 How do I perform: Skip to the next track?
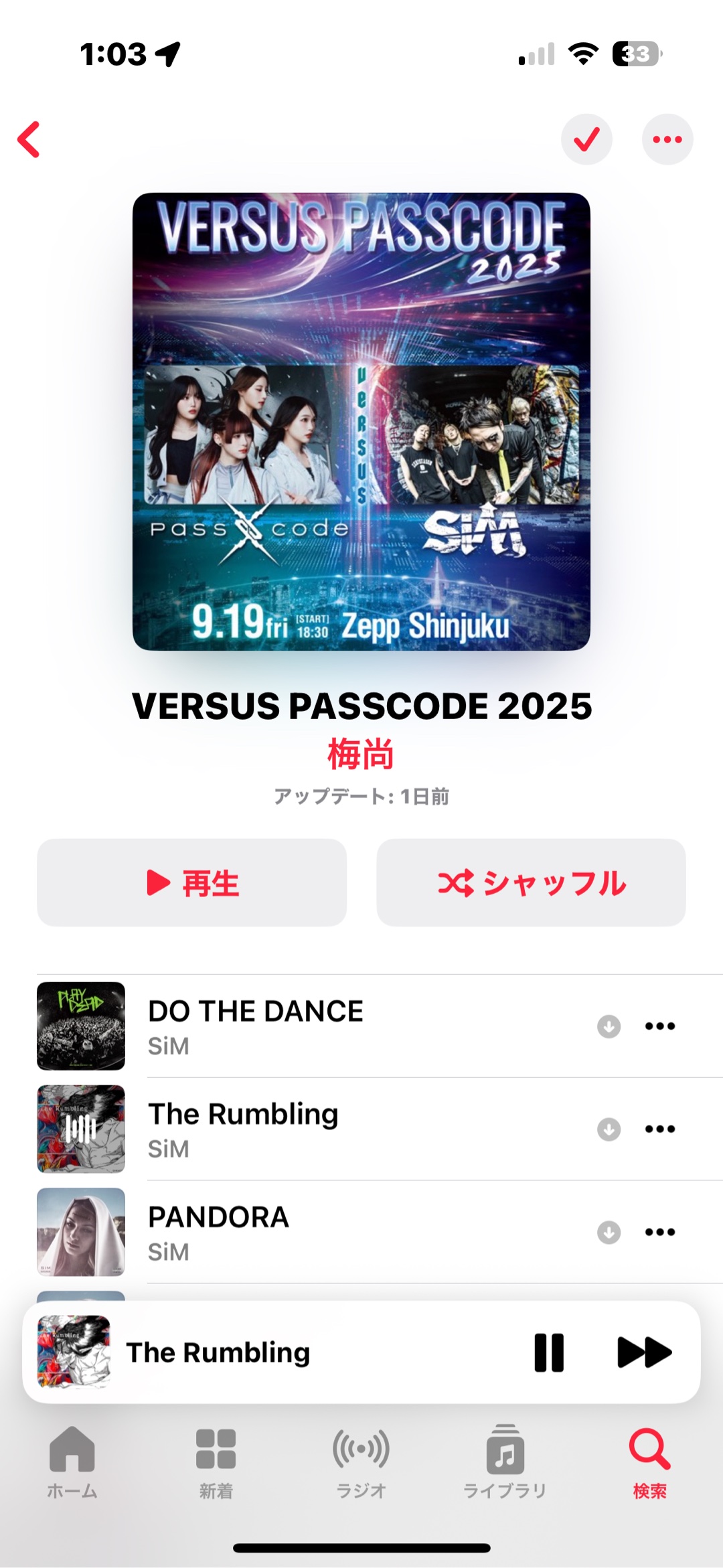pos(644,1352)
